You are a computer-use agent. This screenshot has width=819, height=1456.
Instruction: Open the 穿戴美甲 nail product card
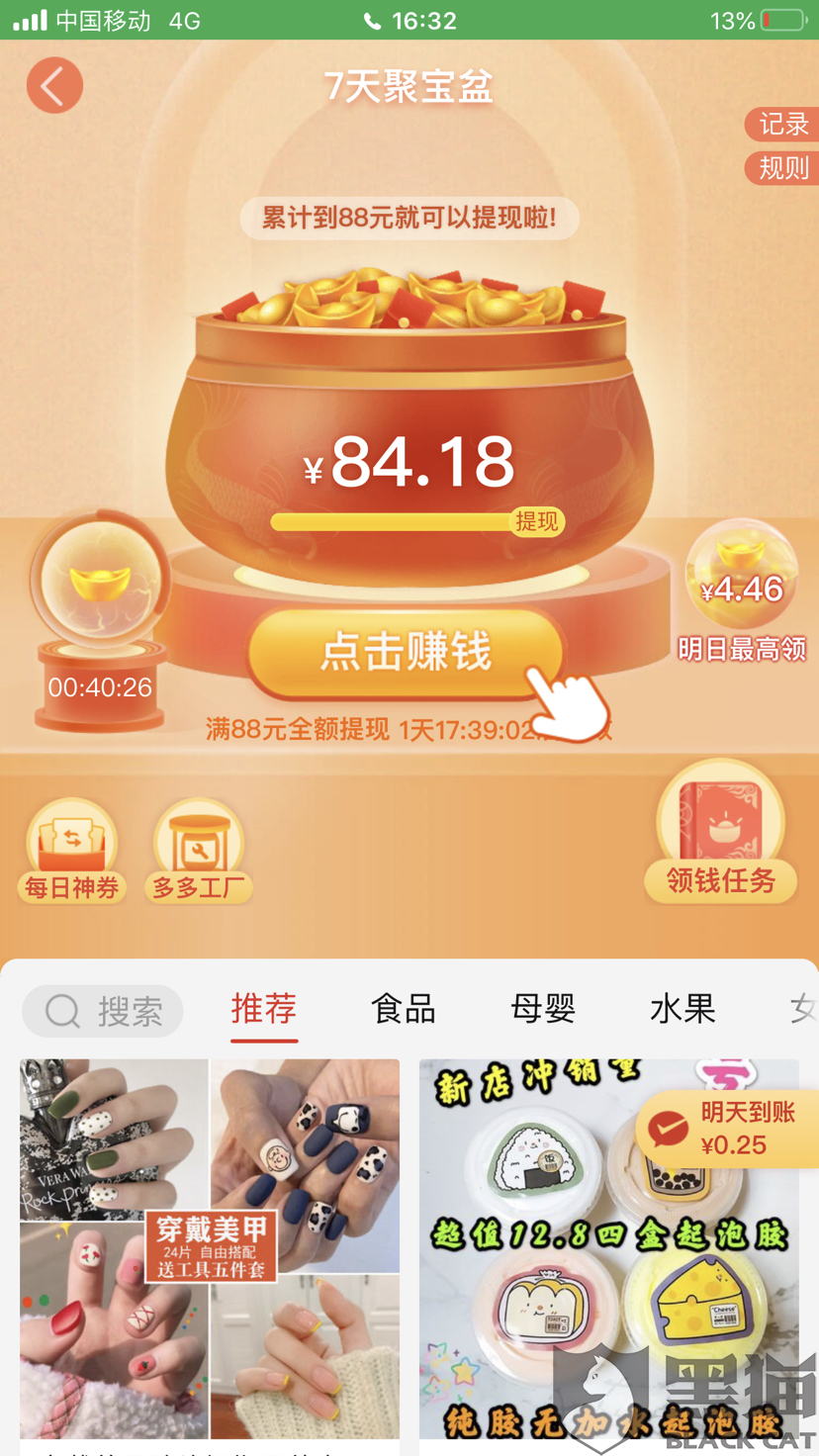[x=210, y=1249]
